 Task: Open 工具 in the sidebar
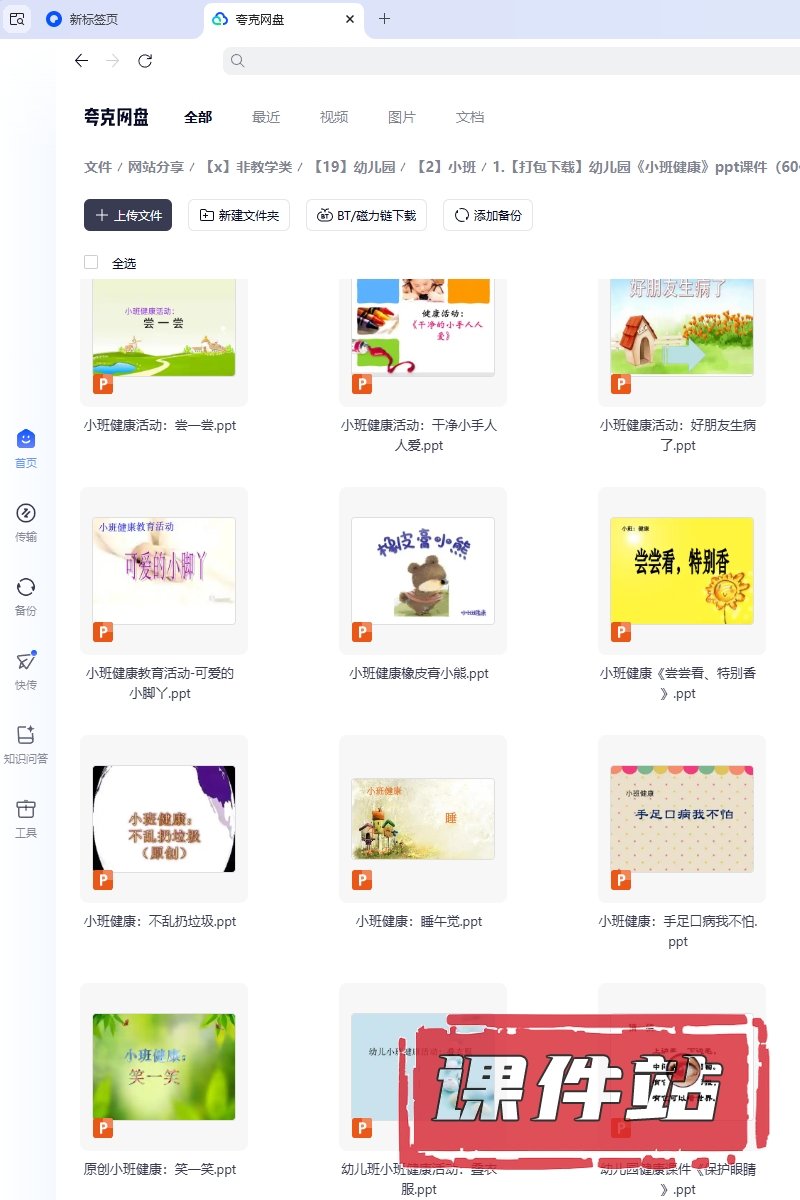coord(26,818)
